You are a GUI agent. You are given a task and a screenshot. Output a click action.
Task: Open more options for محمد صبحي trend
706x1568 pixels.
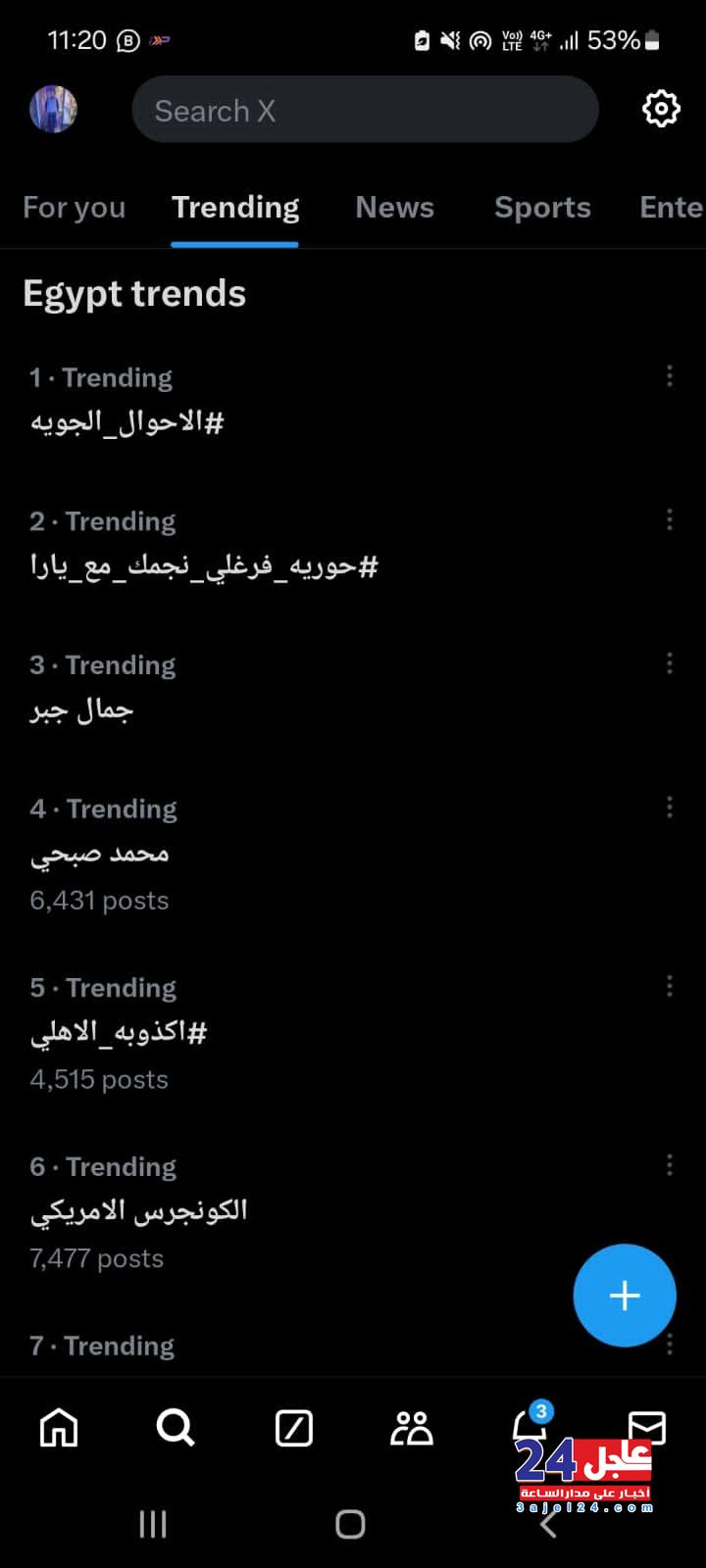pos(670,808)
